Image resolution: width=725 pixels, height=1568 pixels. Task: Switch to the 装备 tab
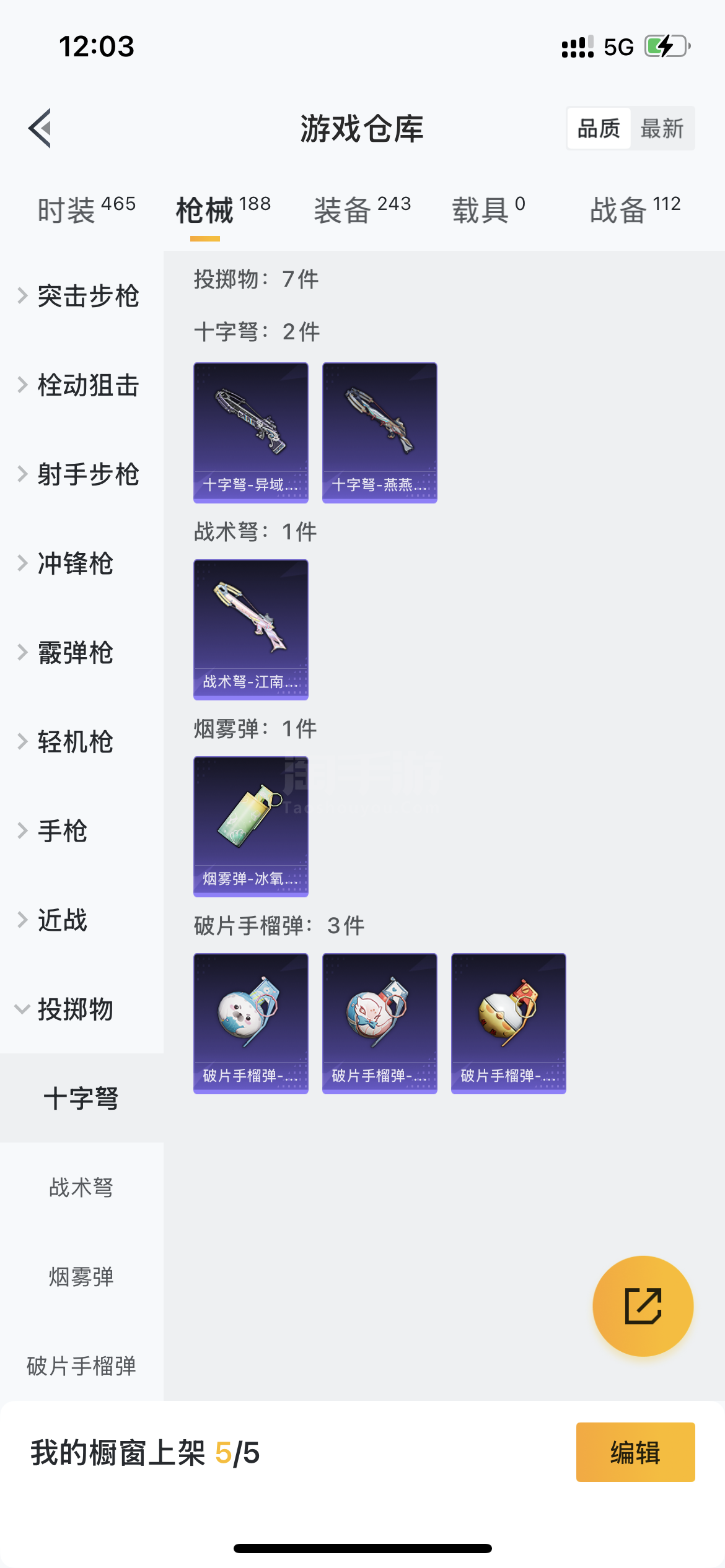[362, 209]
